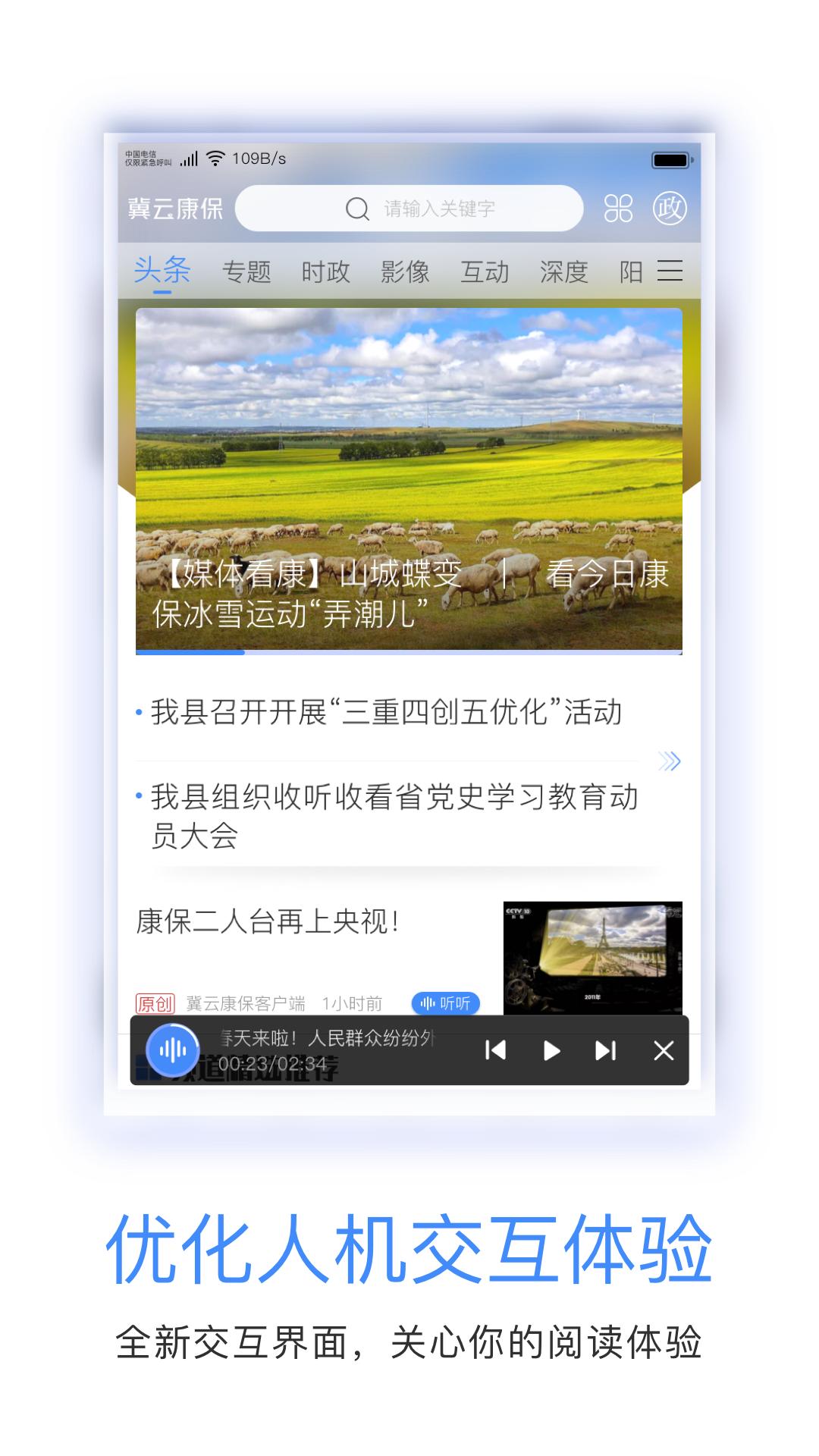This screenshot has width=819, height=1456.
Task: Play the audio 春天来啦
Action: 550,1050
